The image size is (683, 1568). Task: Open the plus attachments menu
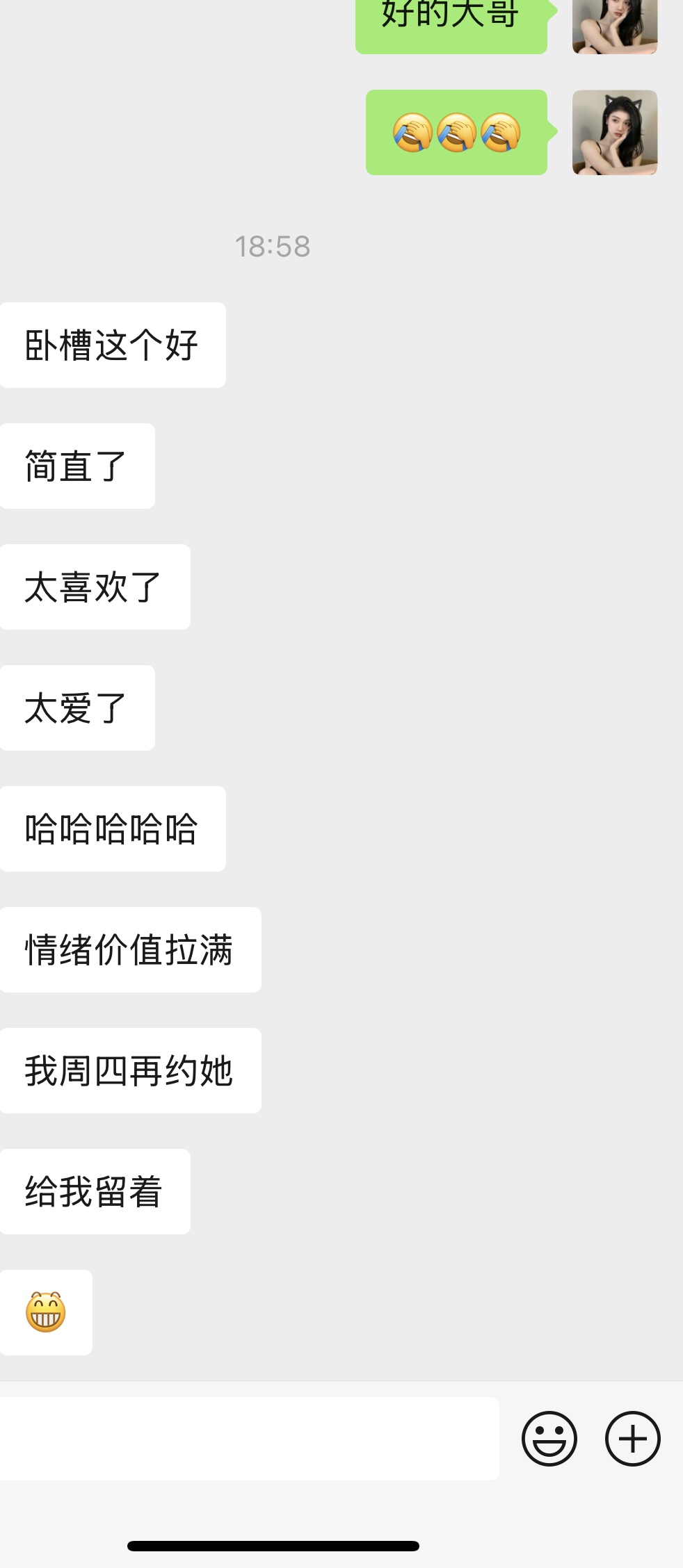tap(632, 1439)
